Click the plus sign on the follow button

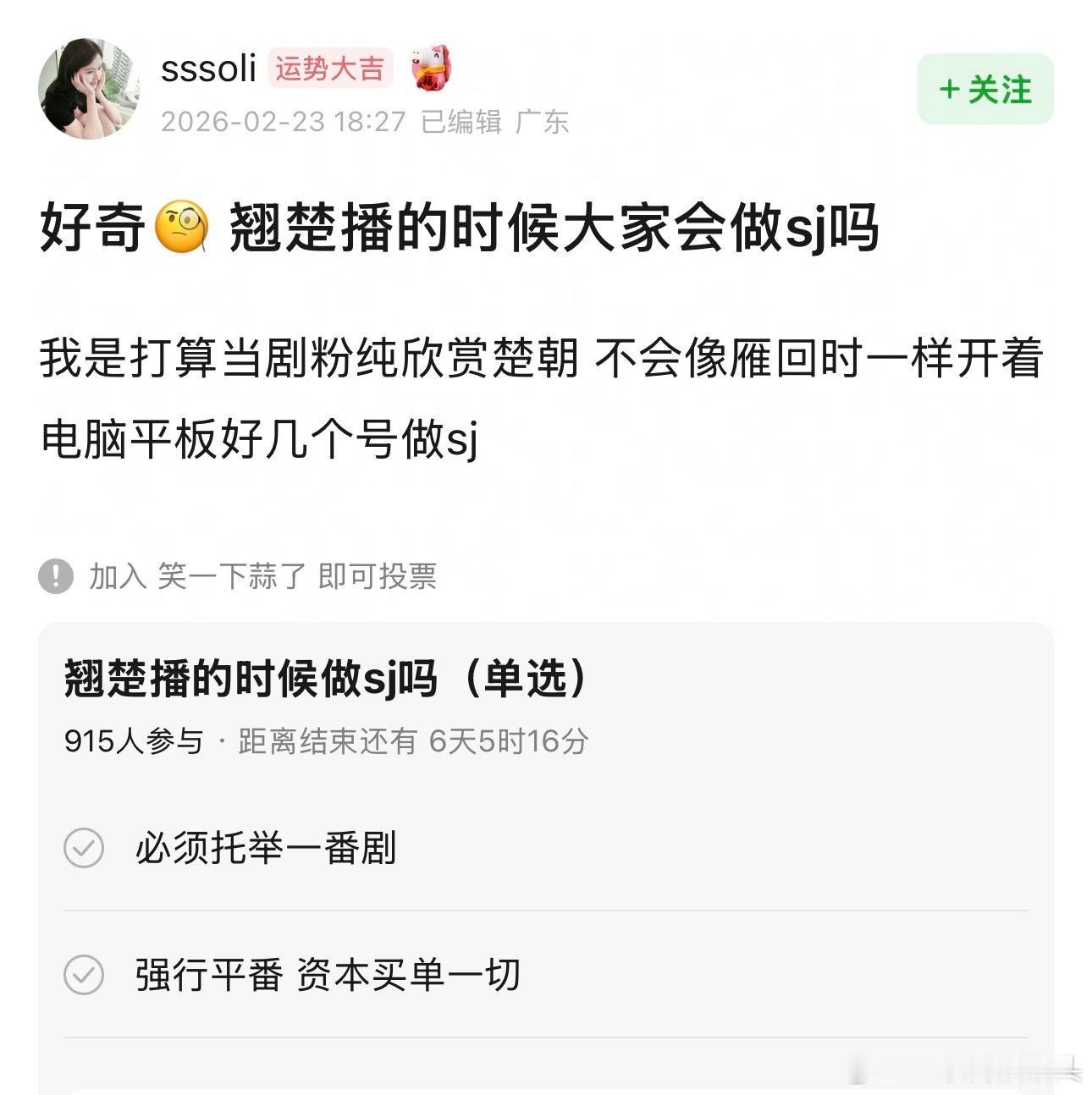(950, 88)
